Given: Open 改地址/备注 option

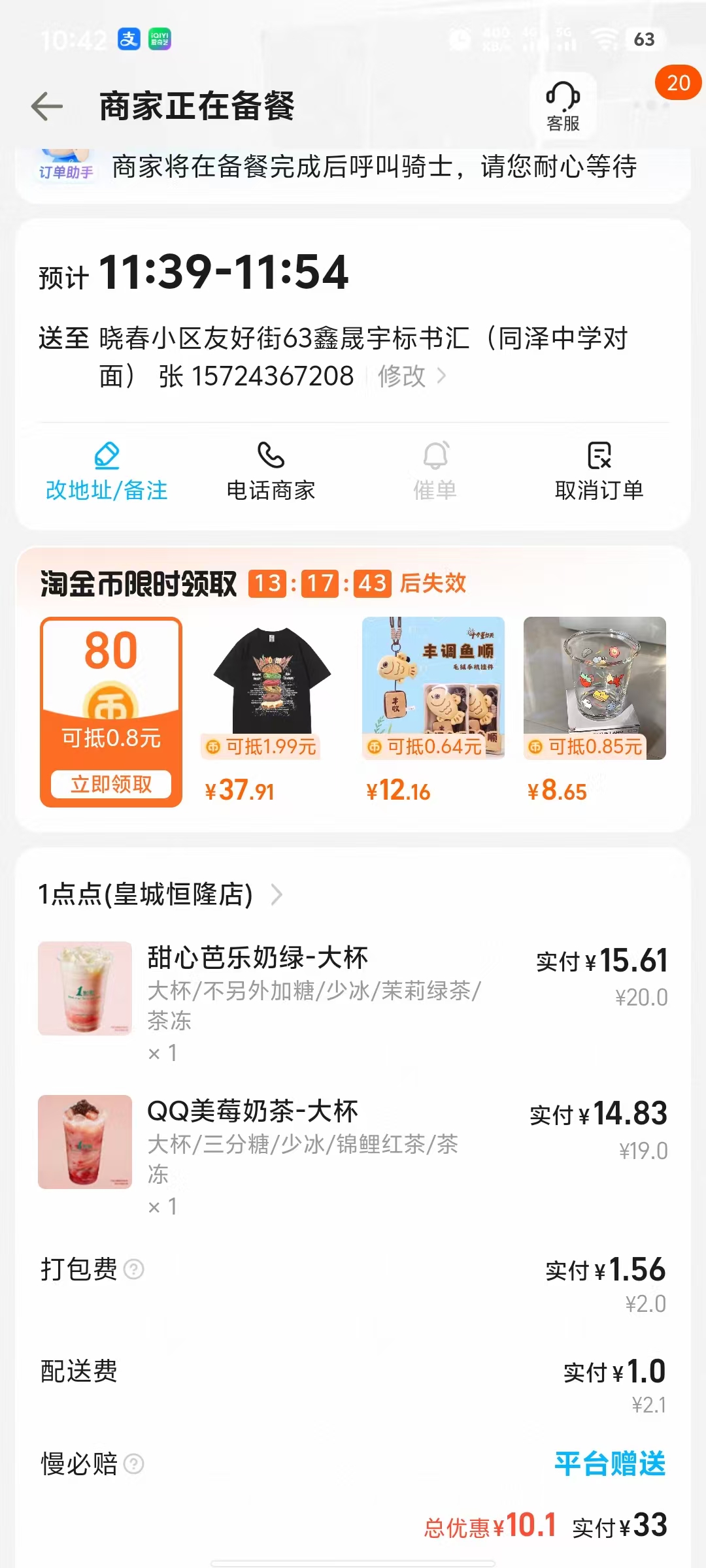Looking at the screenshot, I should [x=107, y=472].
